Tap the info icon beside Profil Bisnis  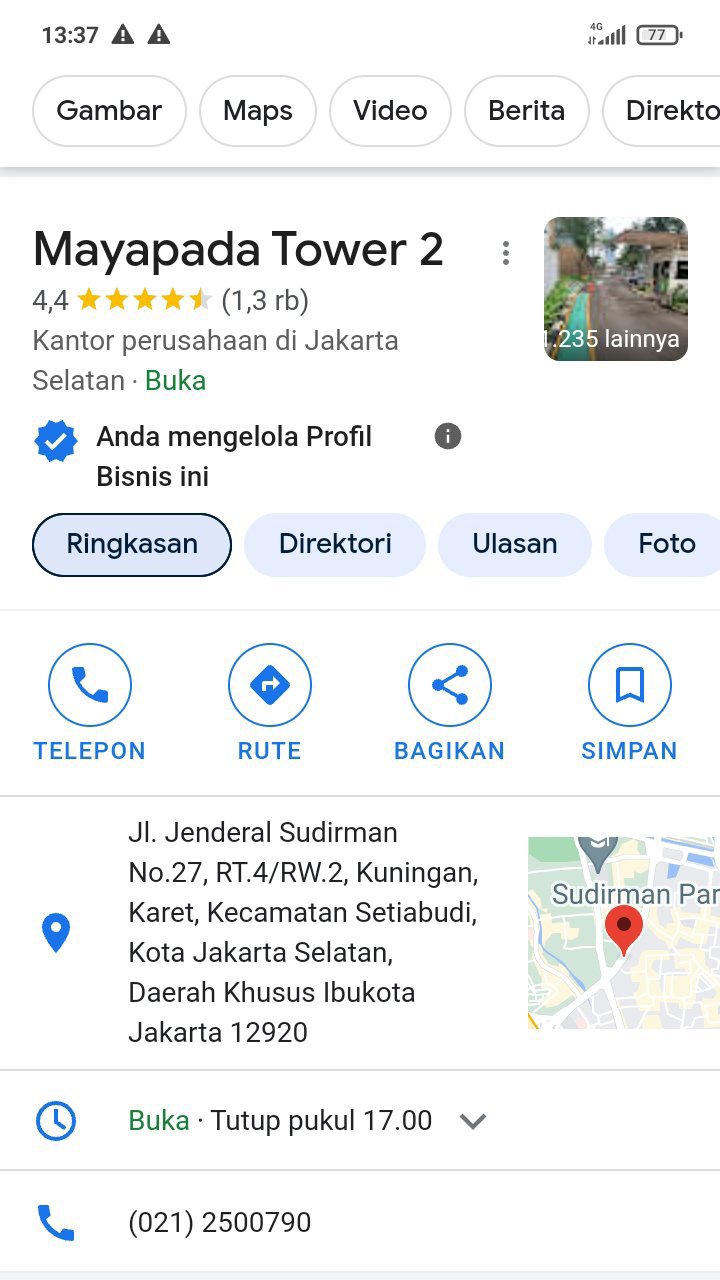448,436
